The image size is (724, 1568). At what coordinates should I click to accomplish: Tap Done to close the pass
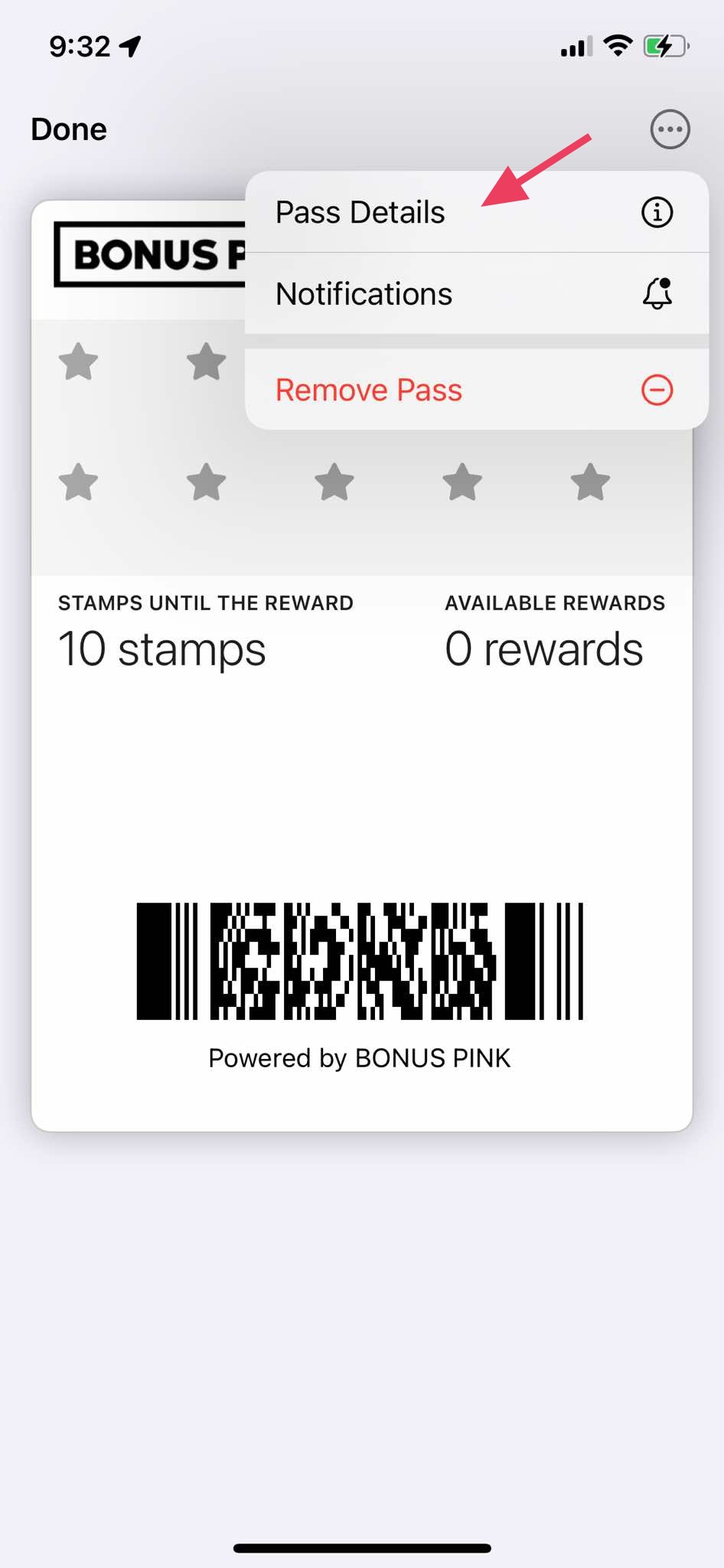point(69,129)
